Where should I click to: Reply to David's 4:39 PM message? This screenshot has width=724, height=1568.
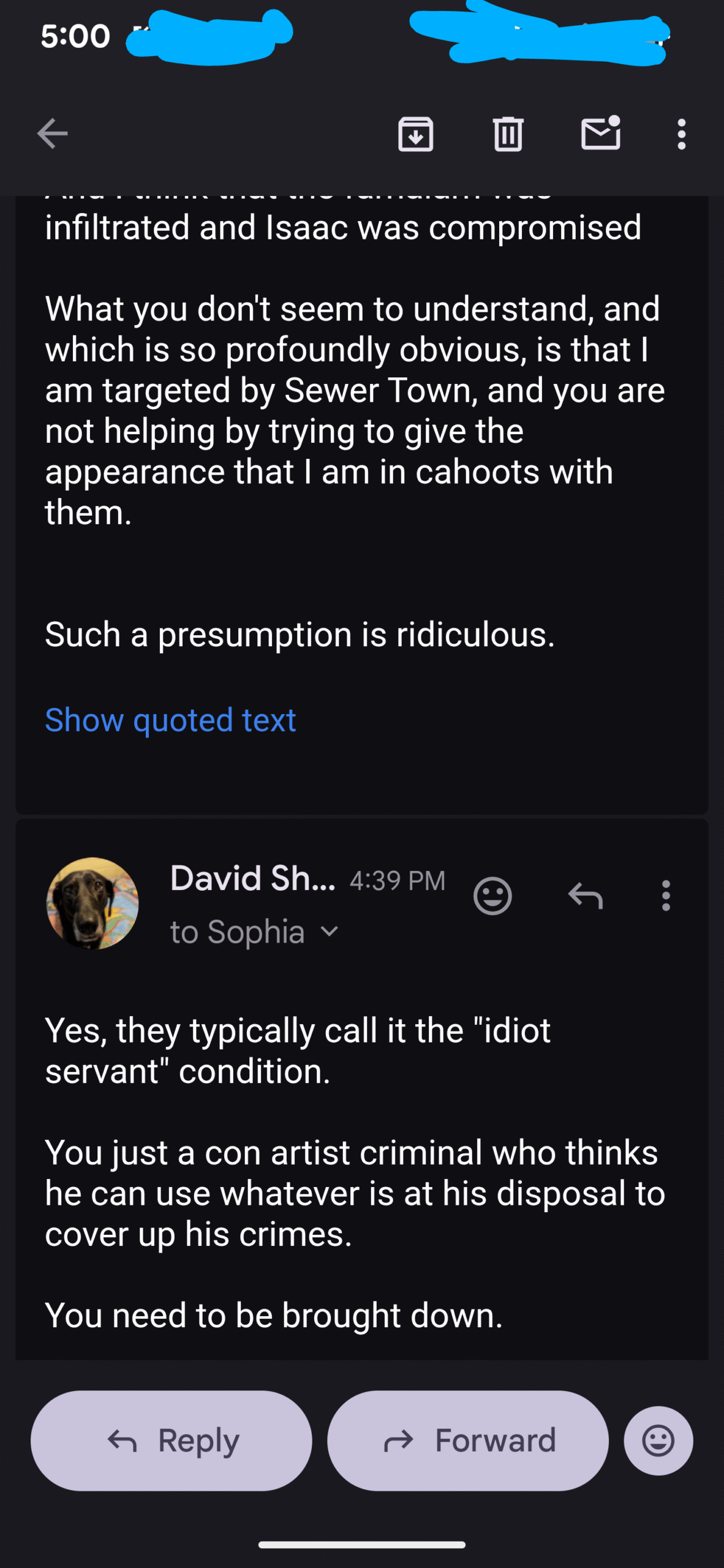586,896
